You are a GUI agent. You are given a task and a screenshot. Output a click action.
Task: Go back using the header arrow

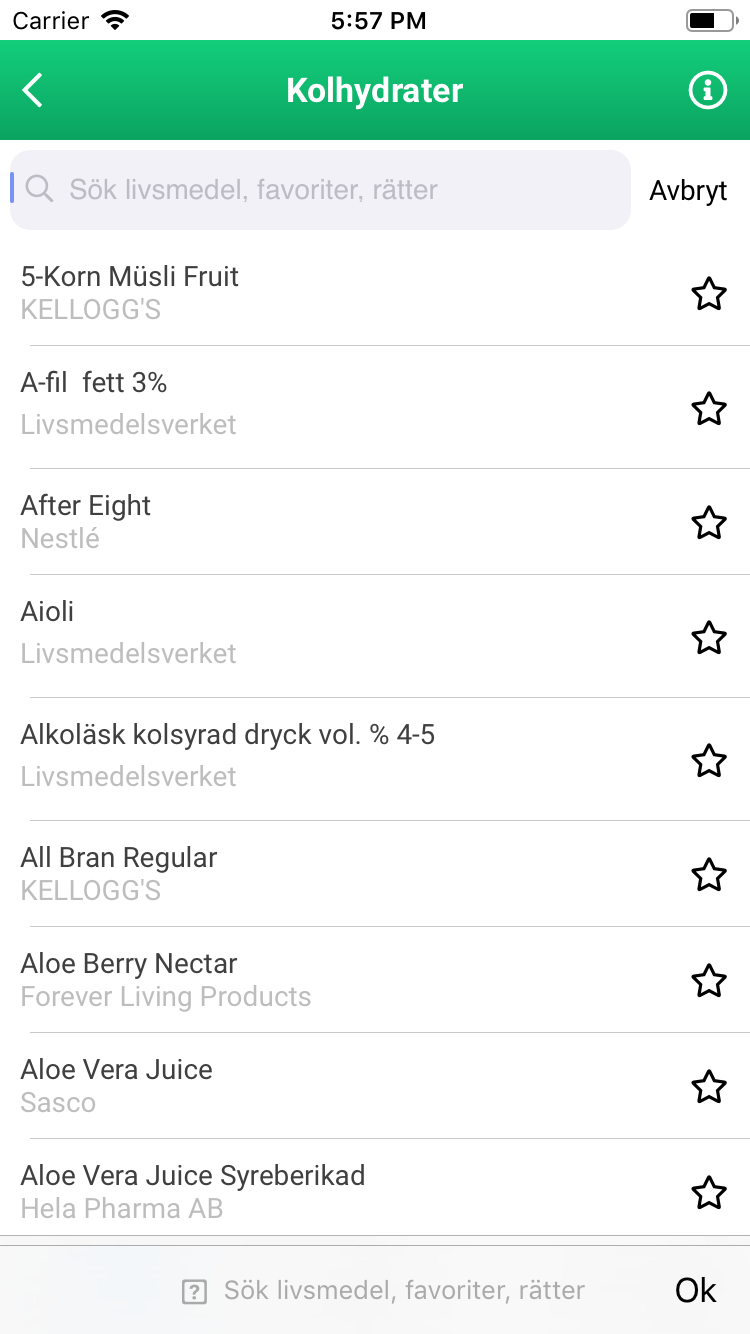33,90
